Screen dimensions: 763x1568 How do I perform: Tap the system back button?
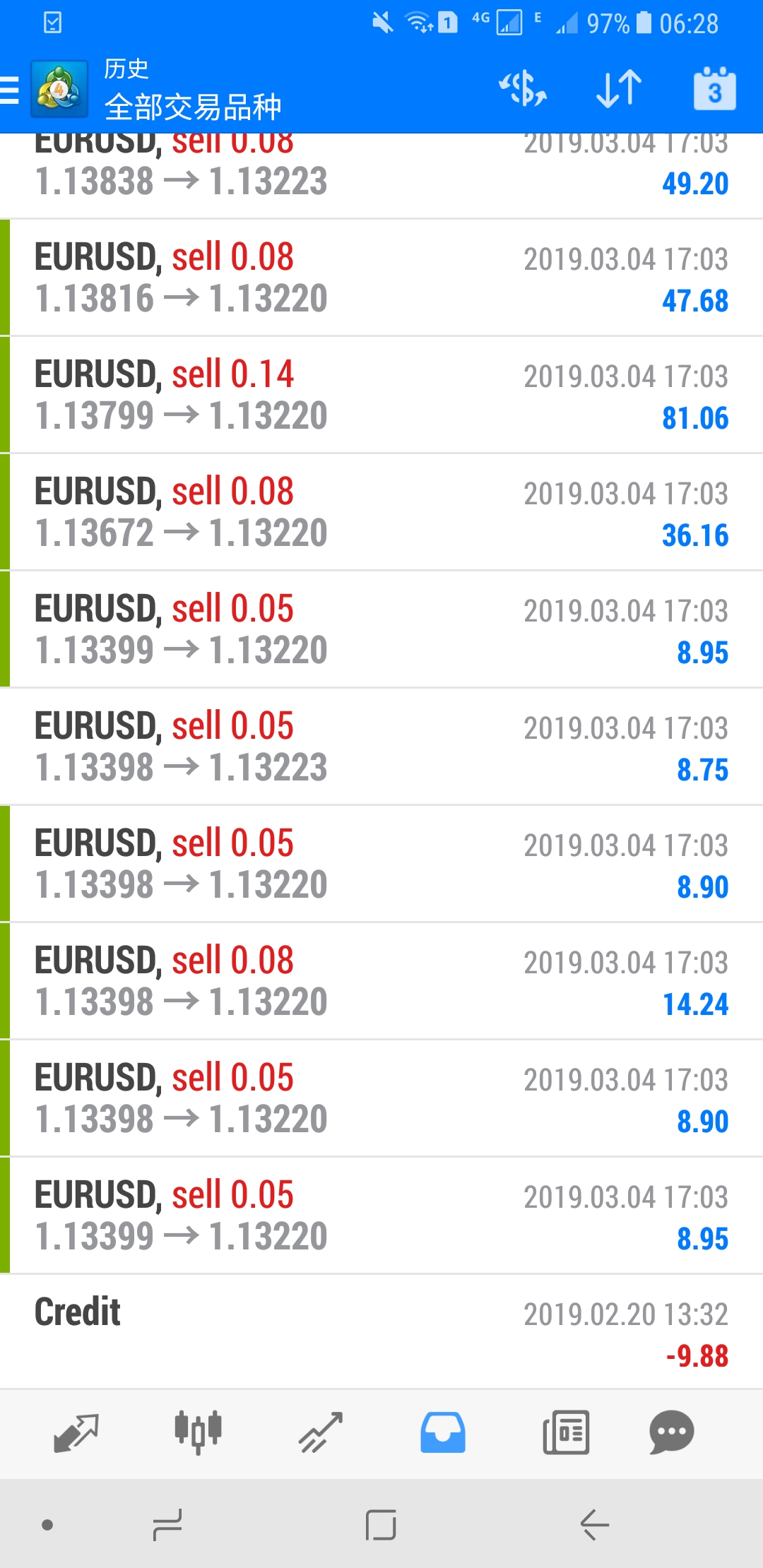(595, 1524)
